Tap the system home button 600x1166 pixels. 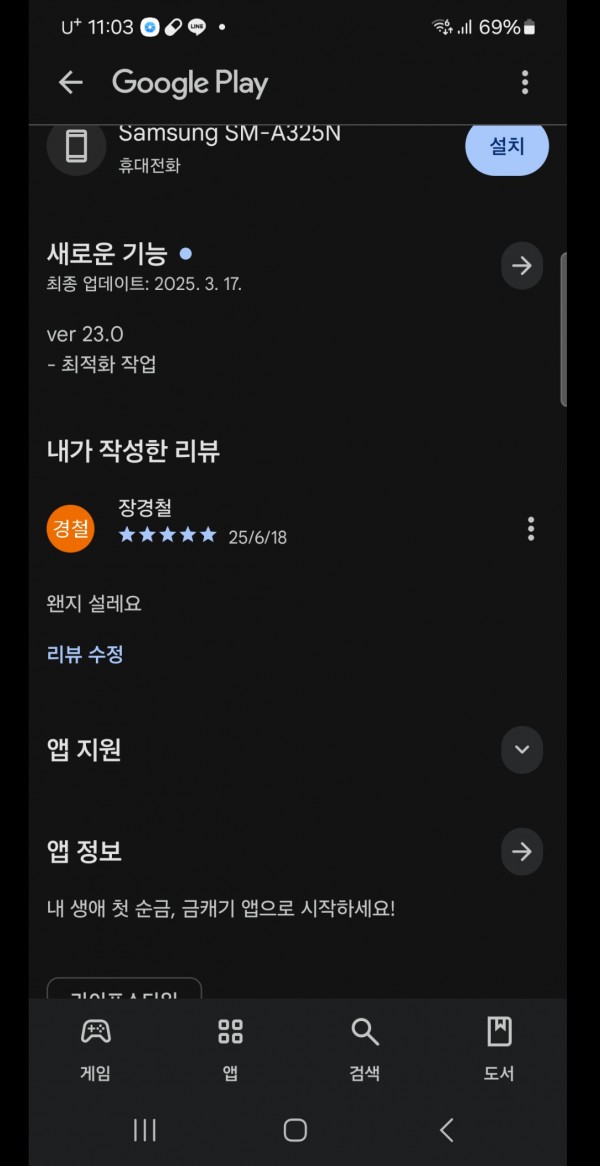coord(295,1130)
